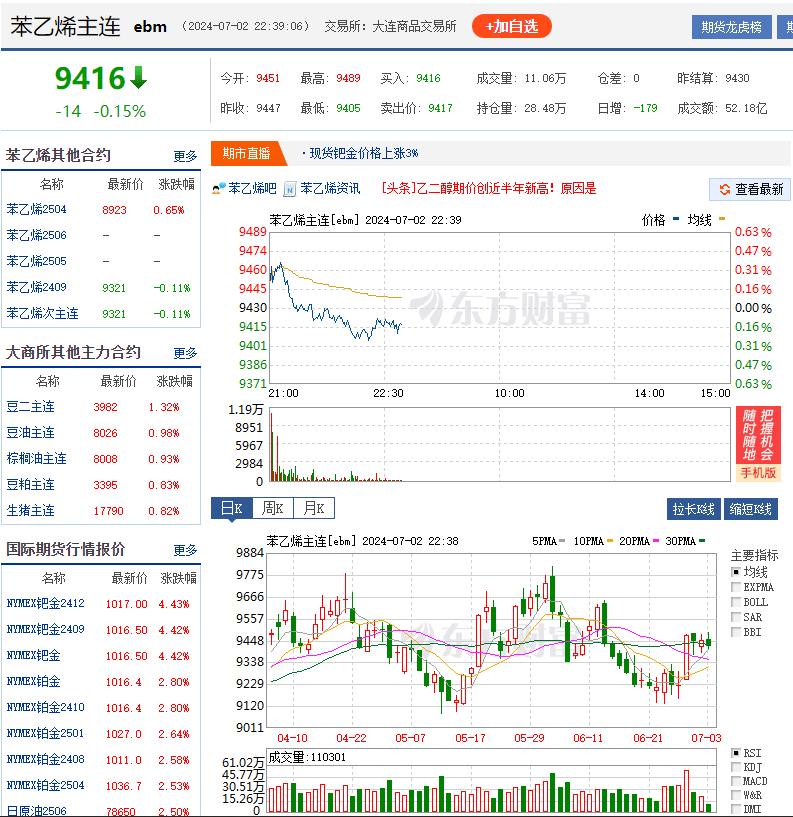The image size is (793, 817).
Task: Open the 苯乙烯2504 contract
Action: (x=36, y=209)
